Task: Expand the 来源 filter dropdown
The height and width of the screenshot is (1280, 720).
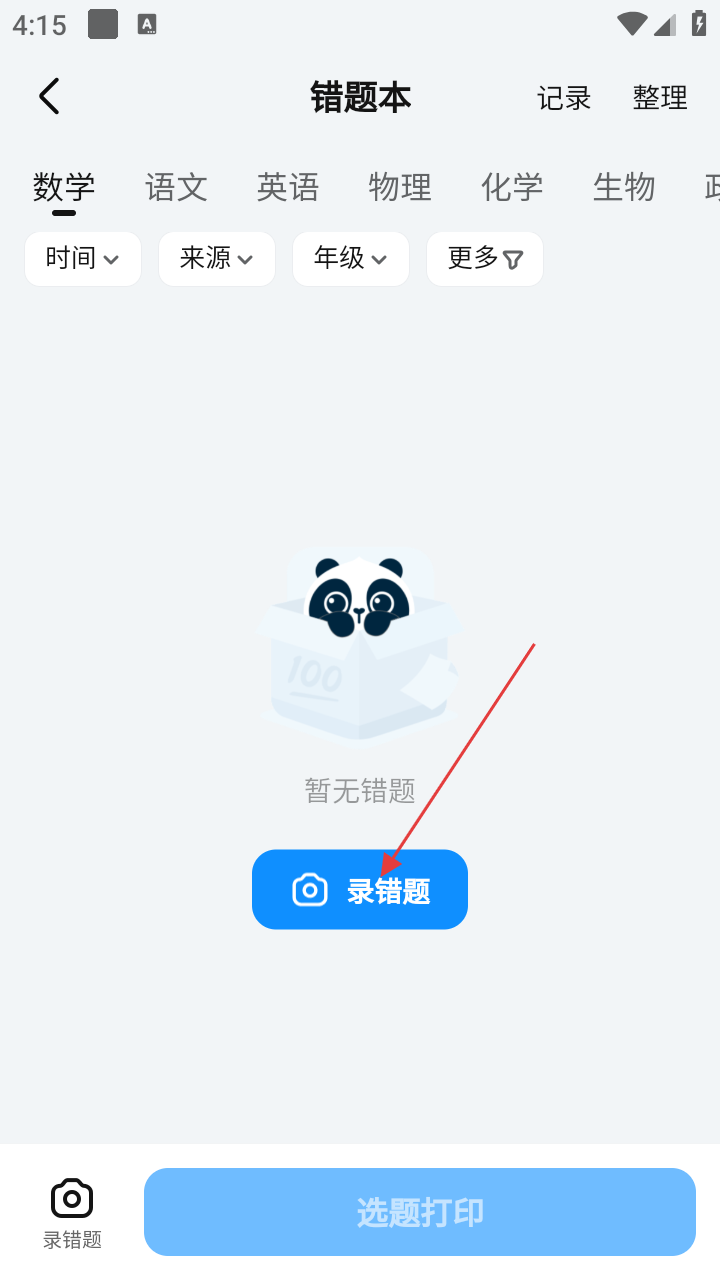Action: 216,259
